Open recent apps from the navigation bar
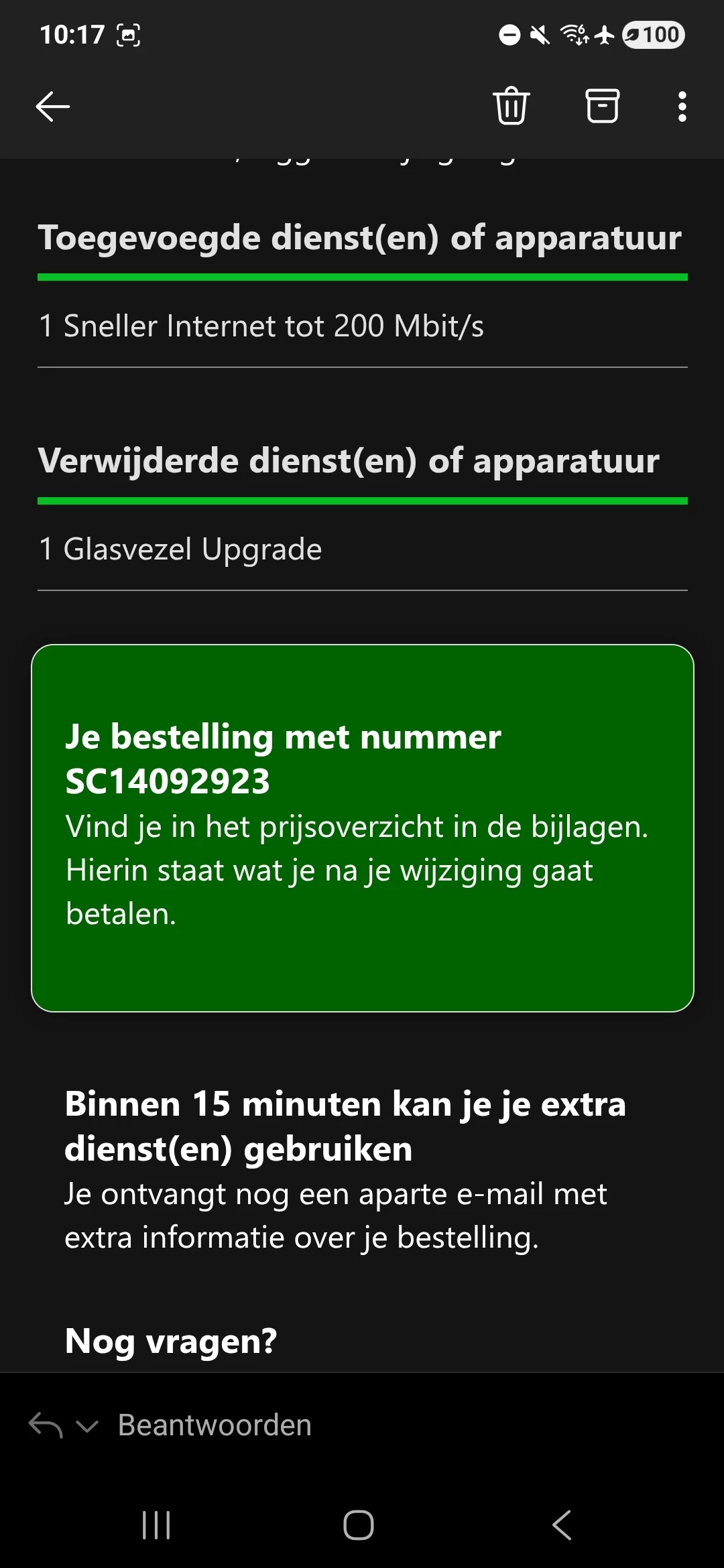 (156, 1526)
